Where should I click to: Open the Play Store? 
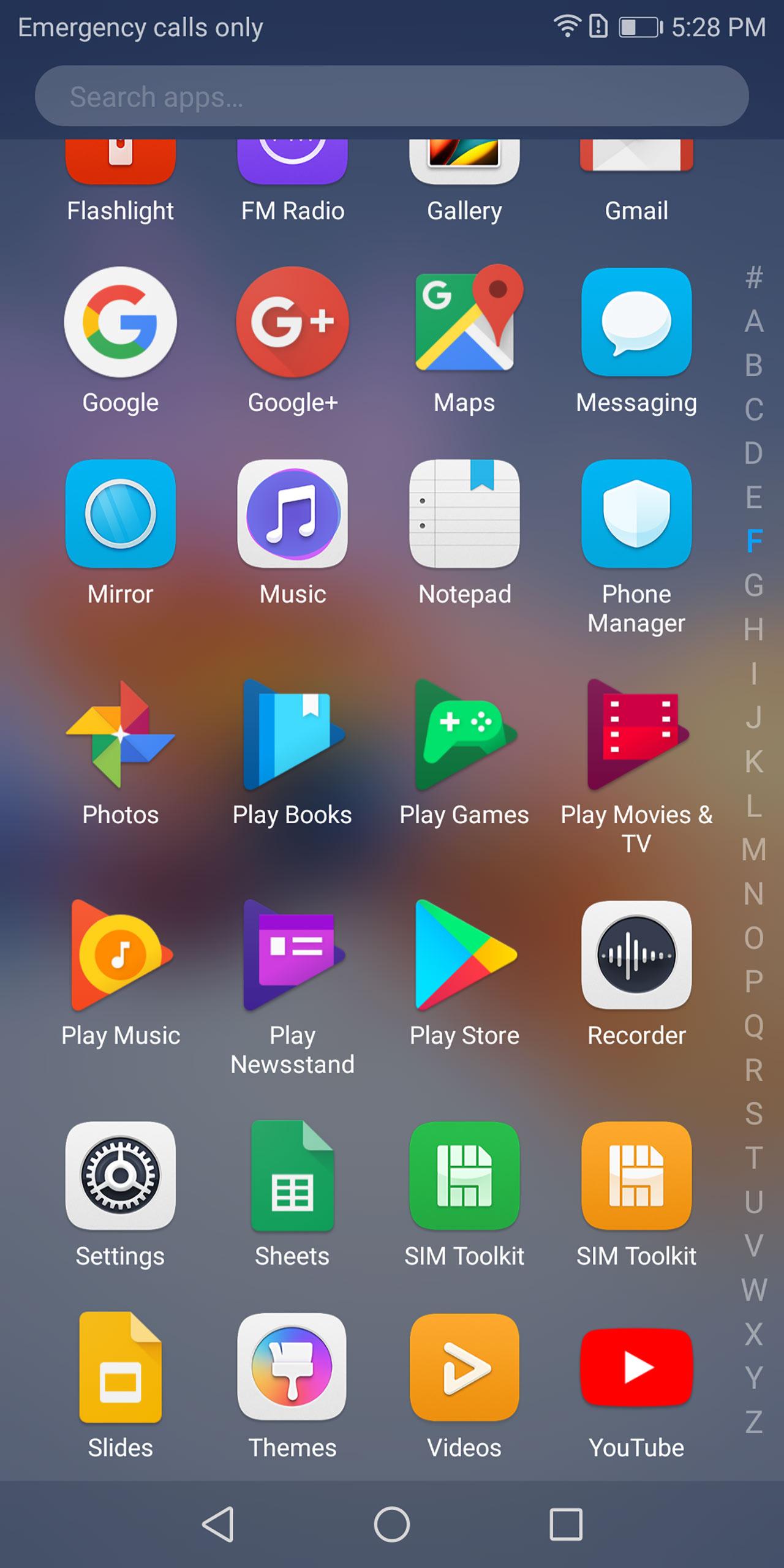click(465, 954)
